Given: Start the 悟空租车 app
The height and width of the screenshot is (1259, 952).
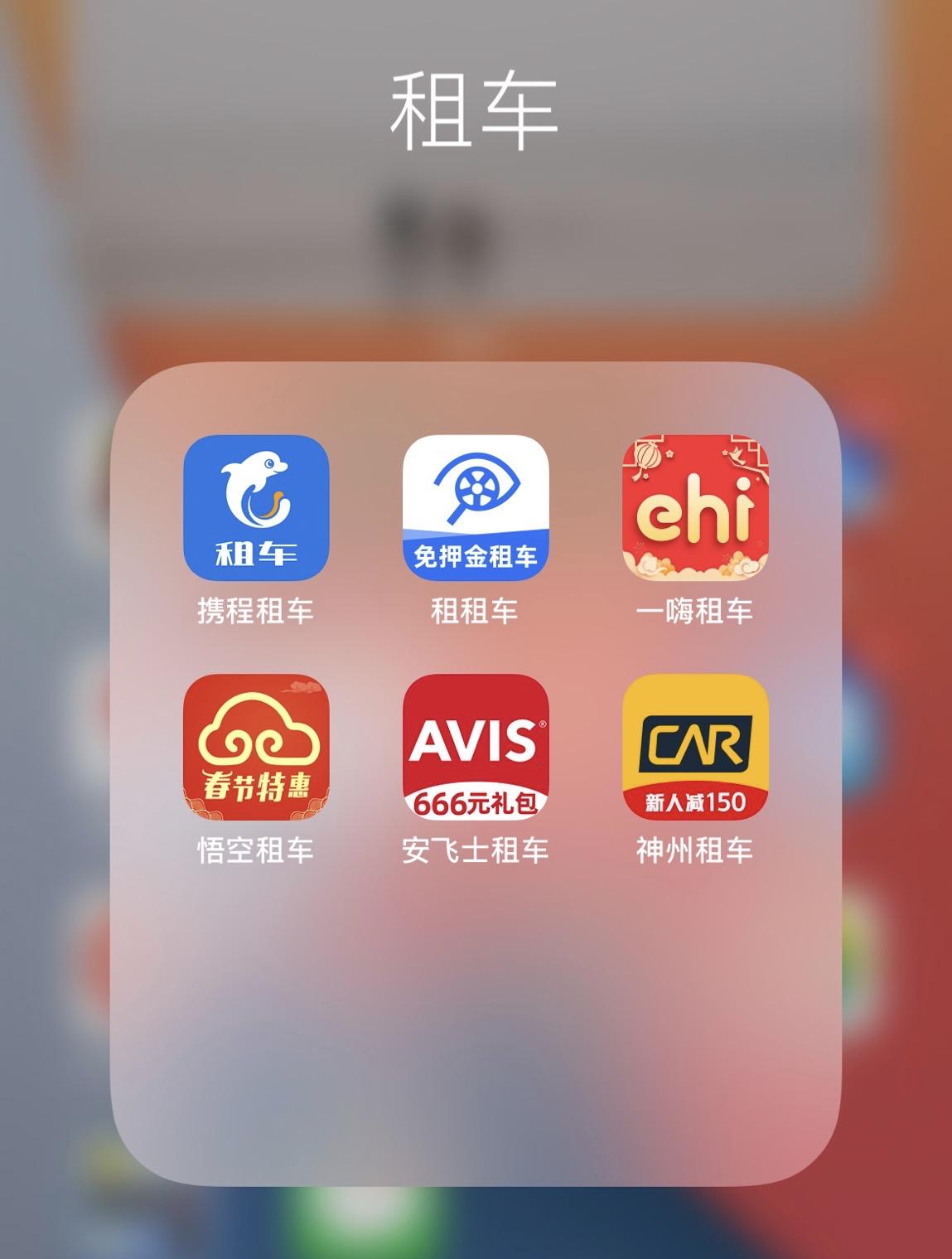Looking at the screenshot, I should coord(255,746).
